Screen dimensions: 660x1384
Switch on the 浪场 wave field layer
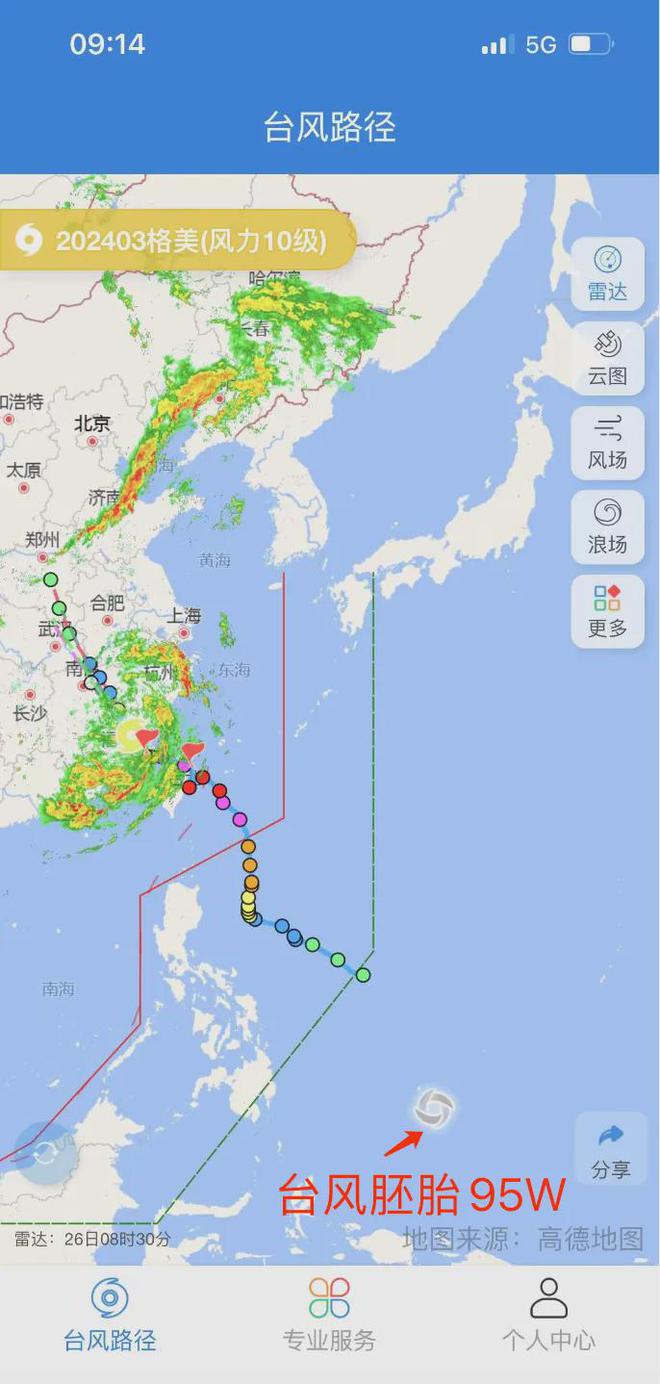click(x=607, y=527)
